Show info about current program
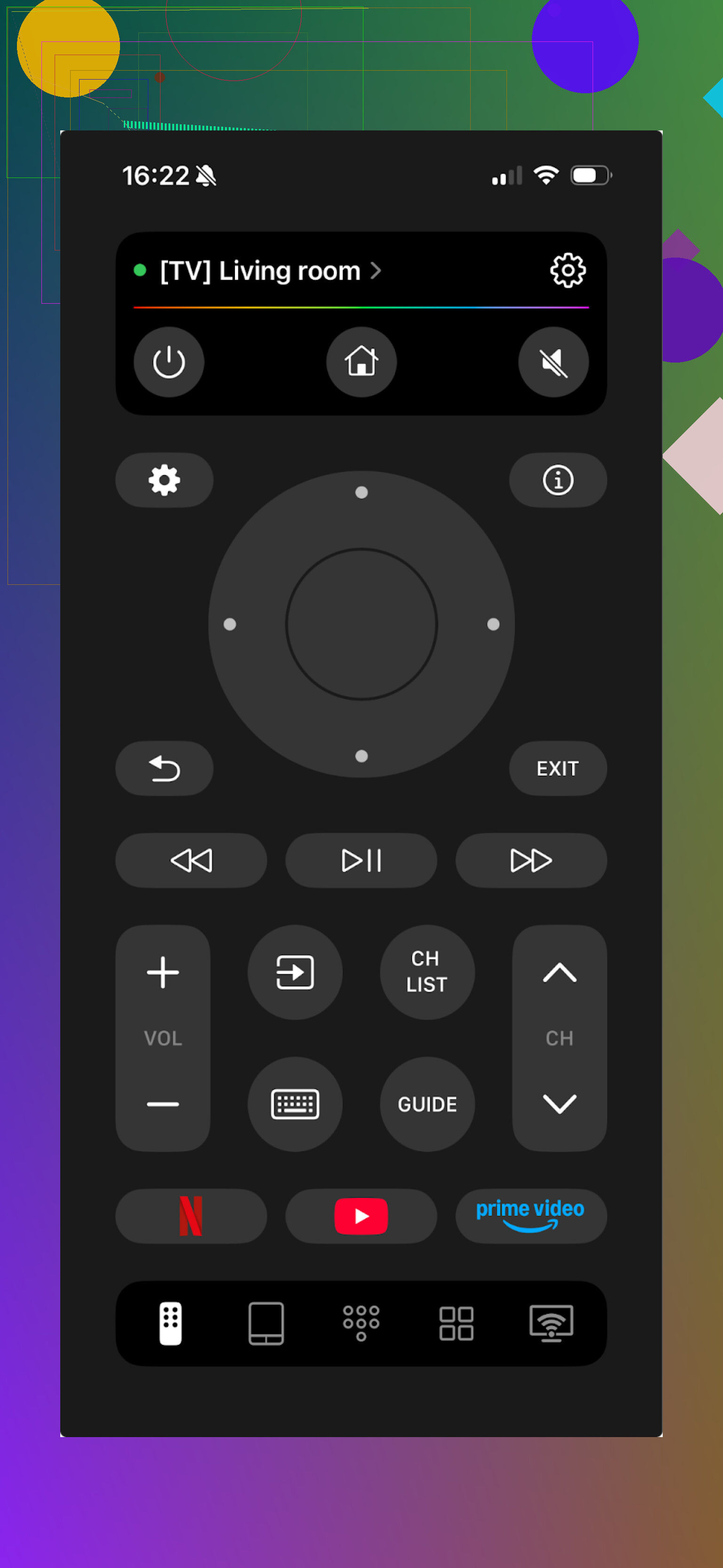Screen dimensions: 723x1568 (557, 480)
